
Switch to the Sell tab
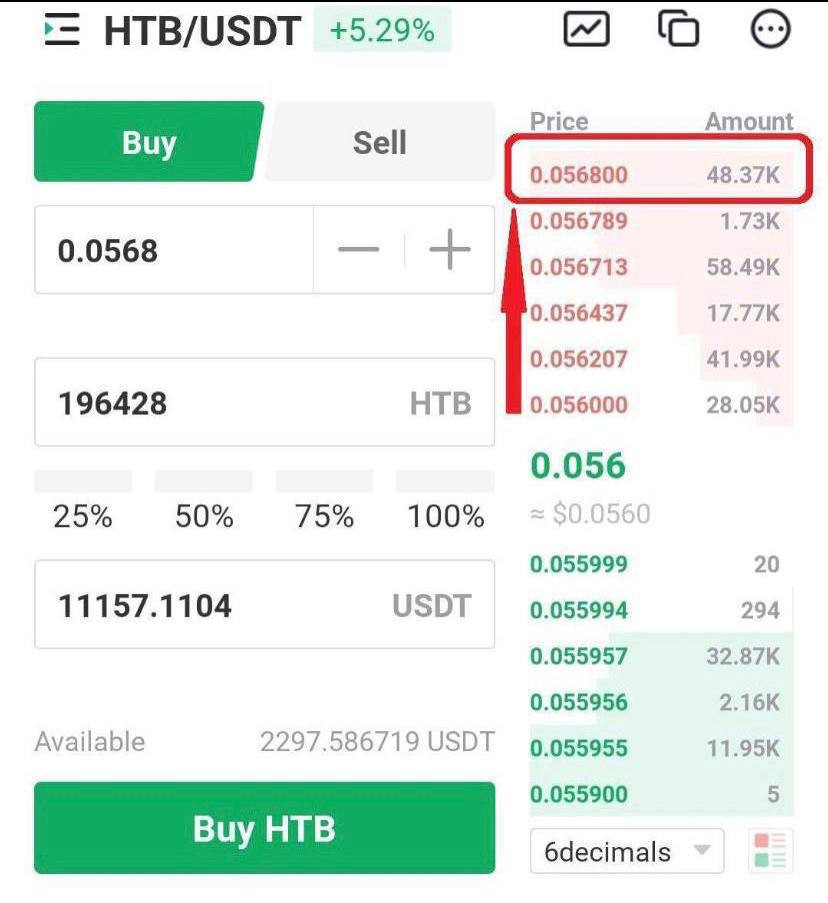pos(379,142)
